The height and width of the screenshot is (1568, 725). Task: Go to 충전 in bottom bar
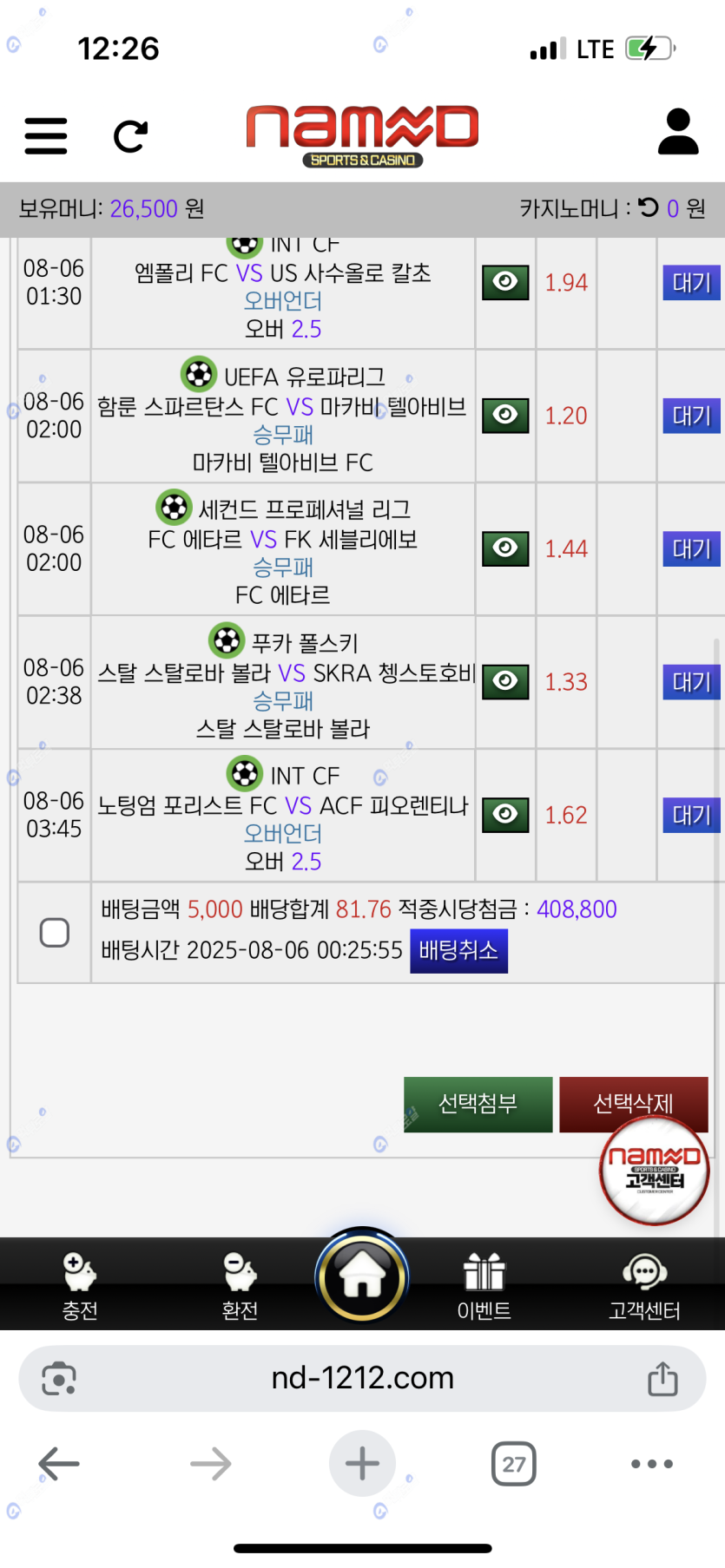point(80,1286)
